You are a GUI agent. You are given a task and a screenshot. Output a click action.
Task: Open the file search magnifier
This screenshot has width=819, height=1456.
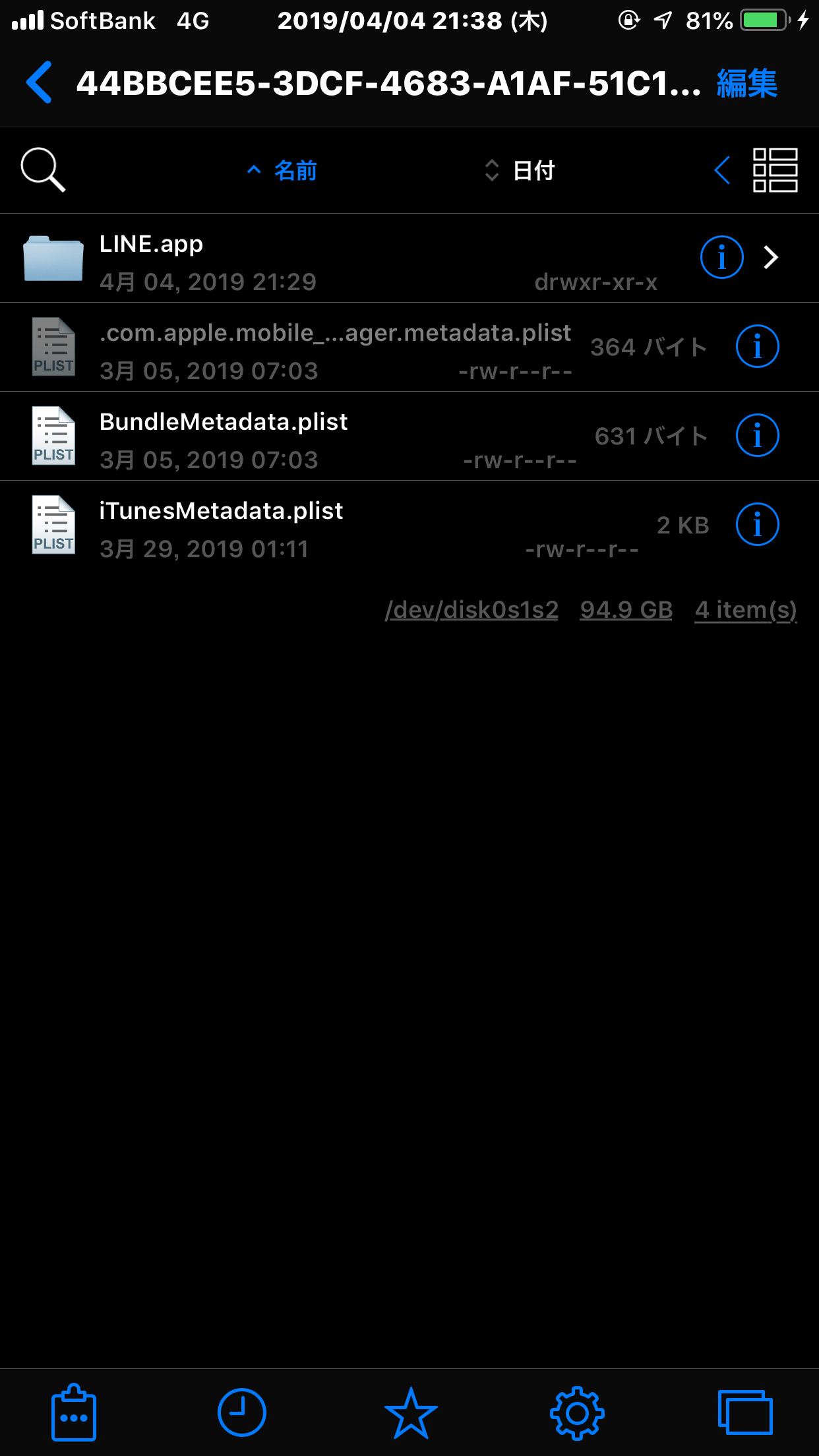[43, 170]
